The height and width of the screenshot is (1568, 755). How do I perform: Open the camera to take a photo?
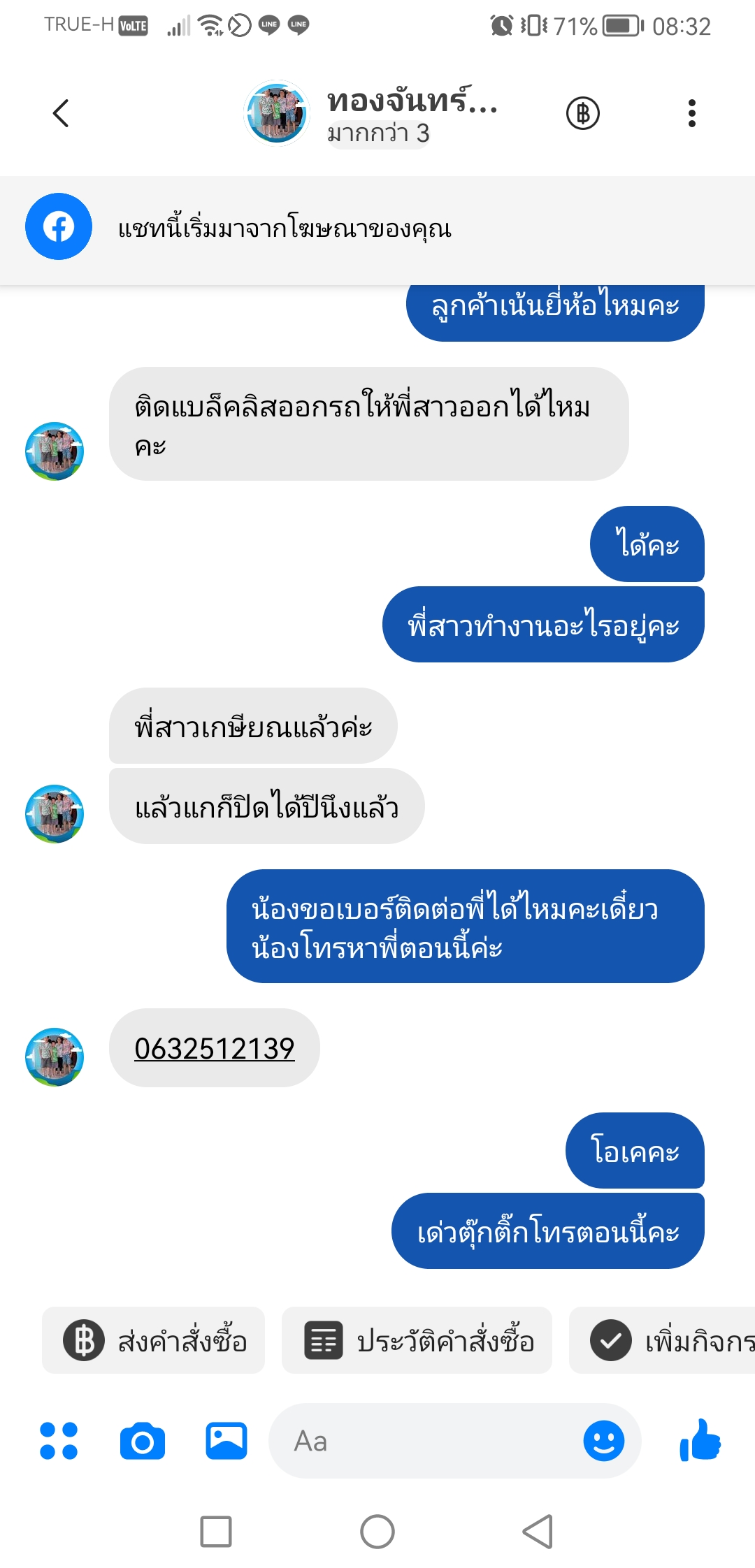click(143, 1441)
